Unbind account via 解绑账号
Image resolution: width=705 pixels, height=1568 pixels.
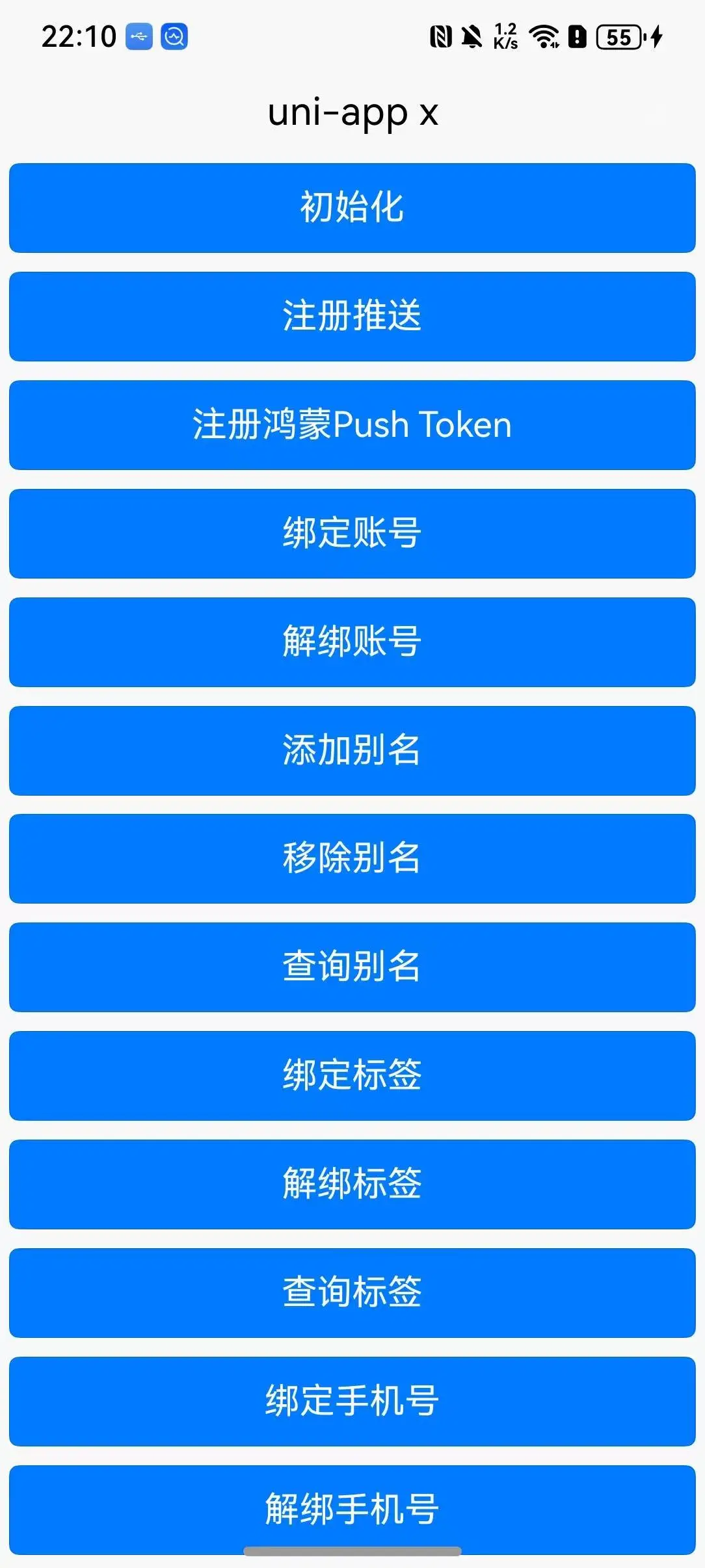click(352, 642)
